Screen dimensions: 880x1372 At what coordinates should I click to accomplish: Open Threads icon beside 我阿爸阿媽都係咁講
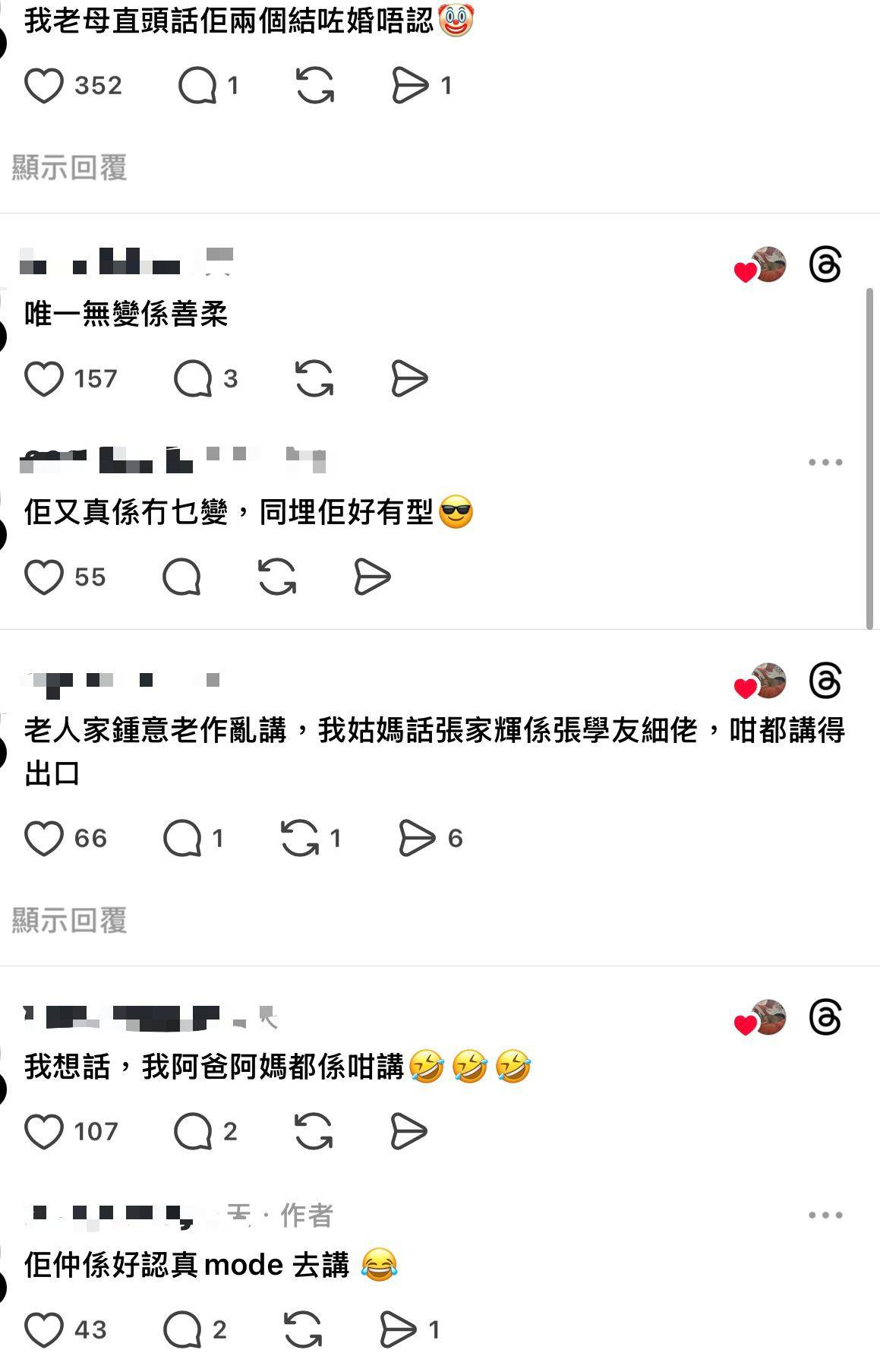pyautogui.click(x=825, y=1018)
